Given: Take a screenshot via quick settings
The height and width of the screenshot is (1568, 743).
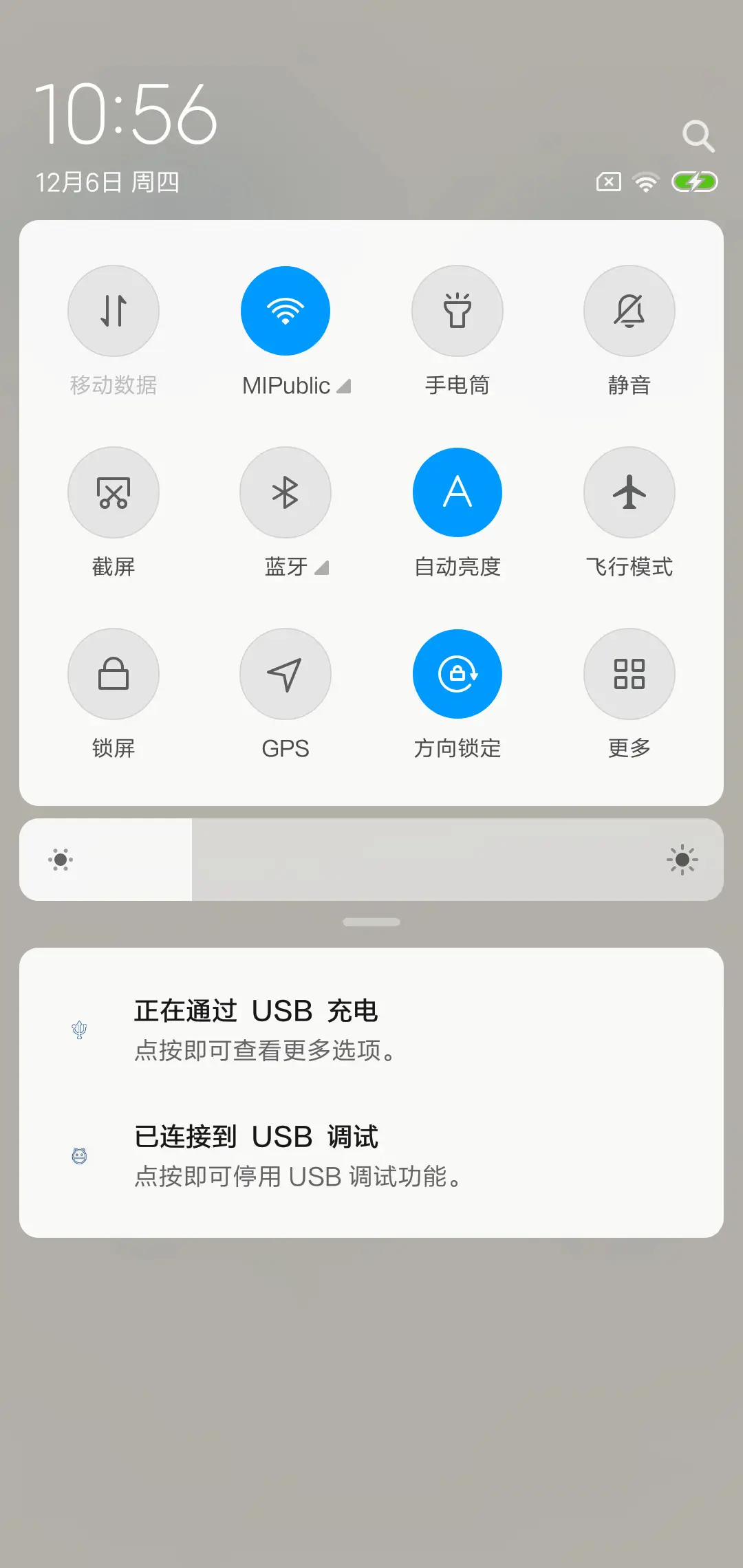Looking at the screenshot, I should pos(114,492).
